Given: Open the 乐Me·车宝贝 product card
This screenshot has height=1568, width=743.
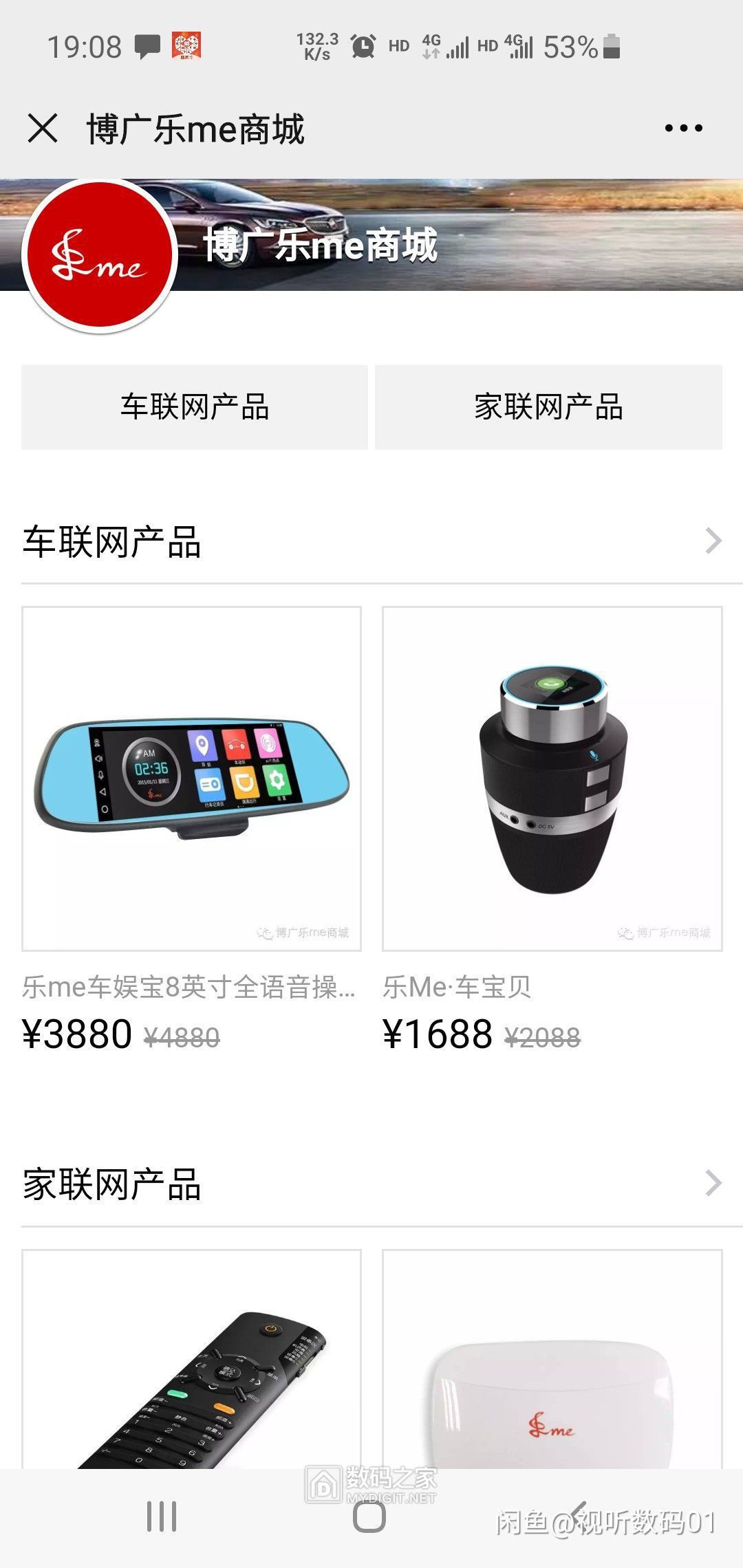Looking at the screenshot, I should pyautogui.click(x=552, y=778).
